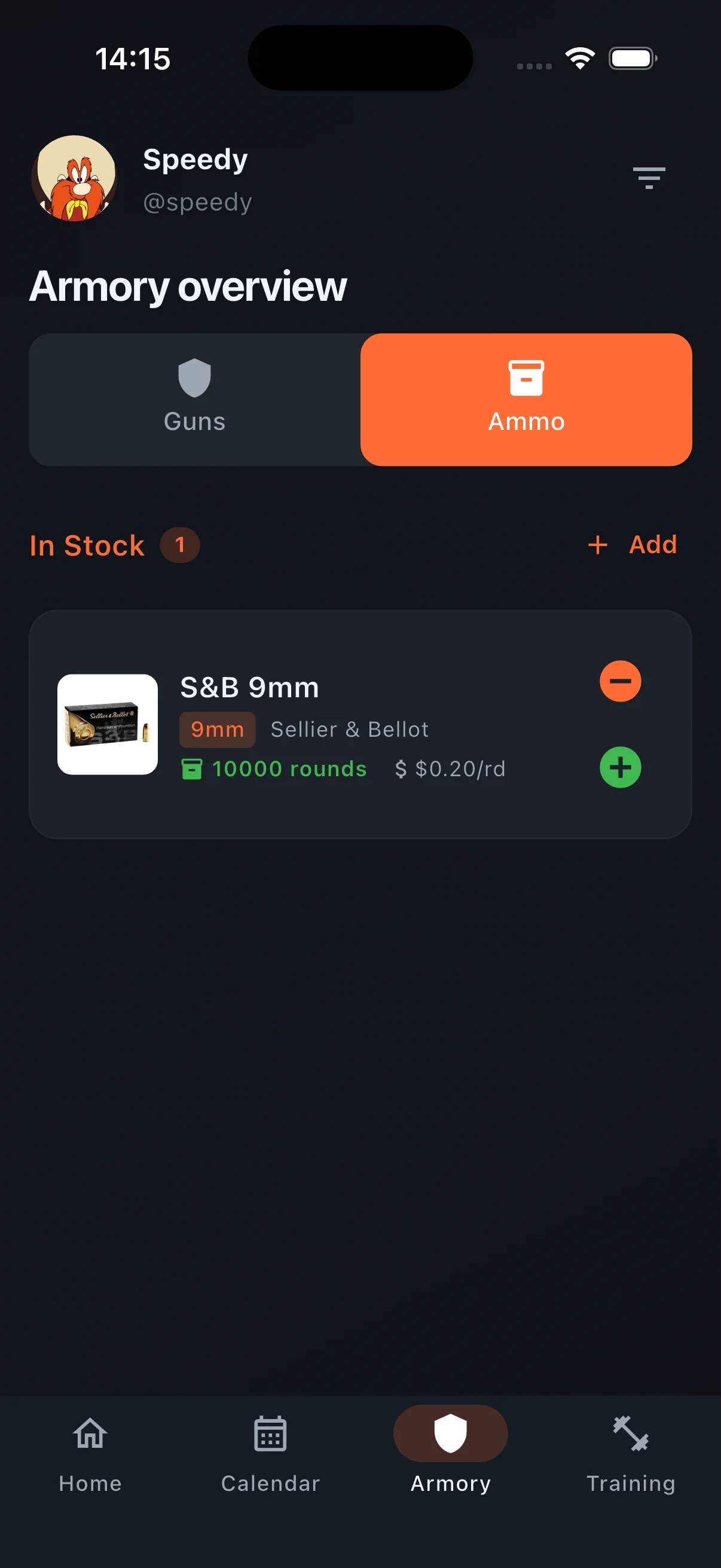
Task: Click the green ammo box icon beside rounds count
Action: [x=192, y=769]
